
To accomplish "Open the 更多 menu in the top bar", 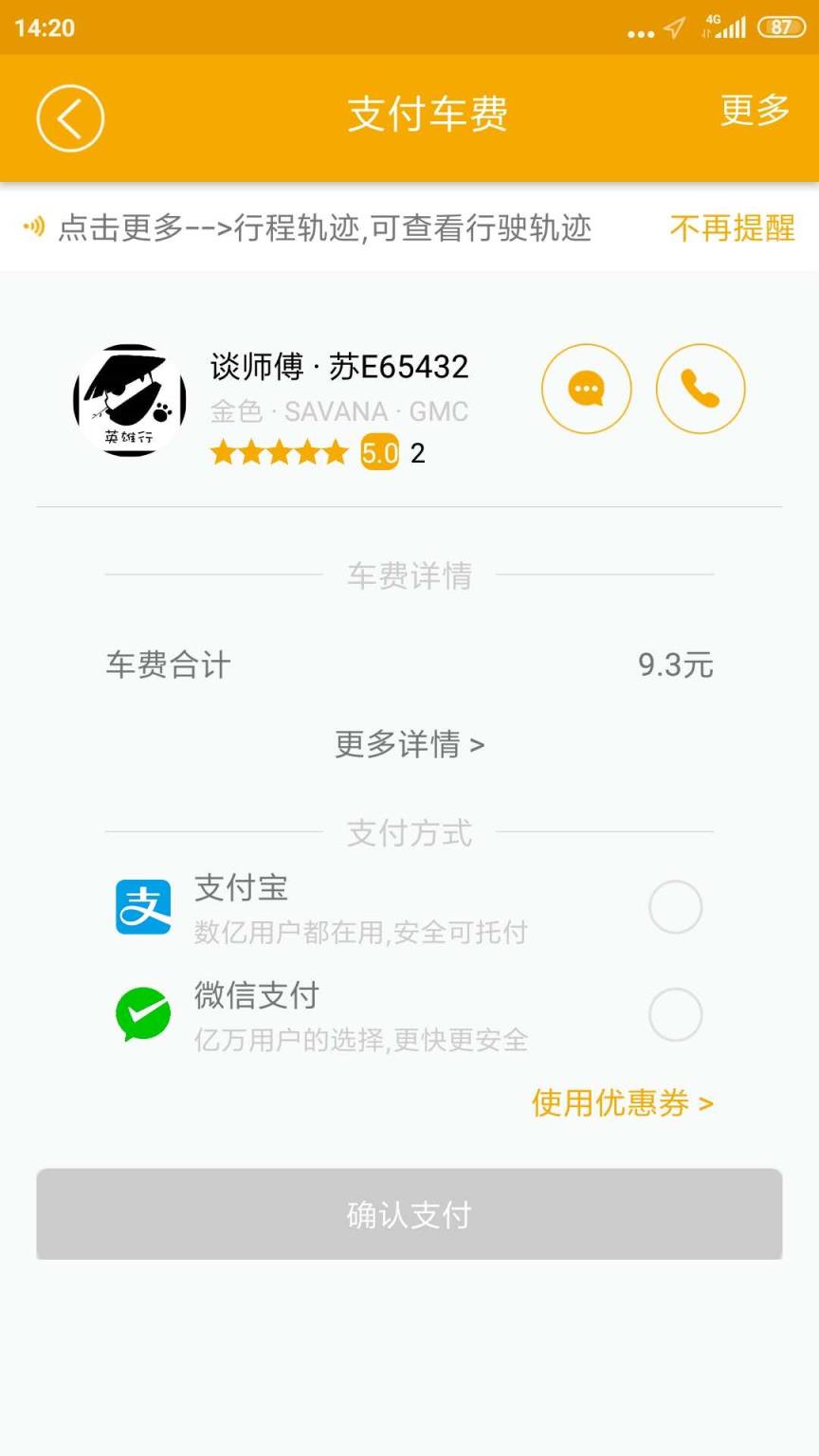I will point(754,111).
